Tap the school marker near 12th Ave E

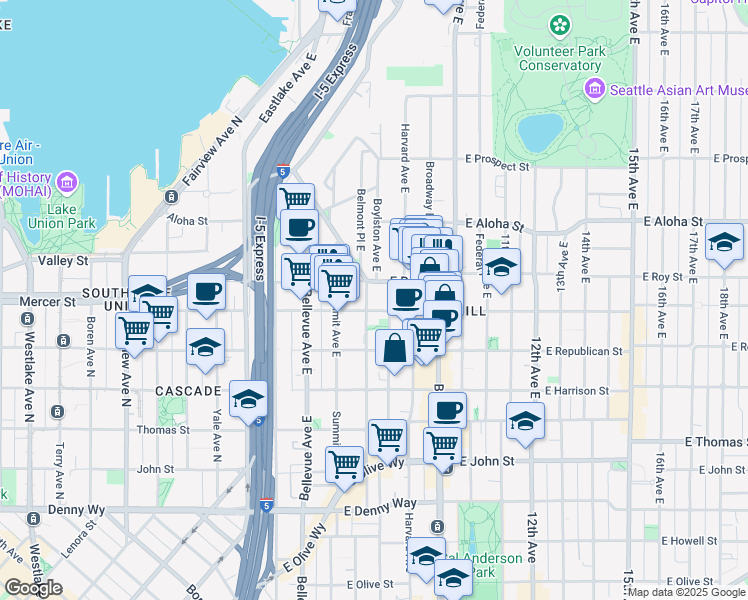(524, 421)
